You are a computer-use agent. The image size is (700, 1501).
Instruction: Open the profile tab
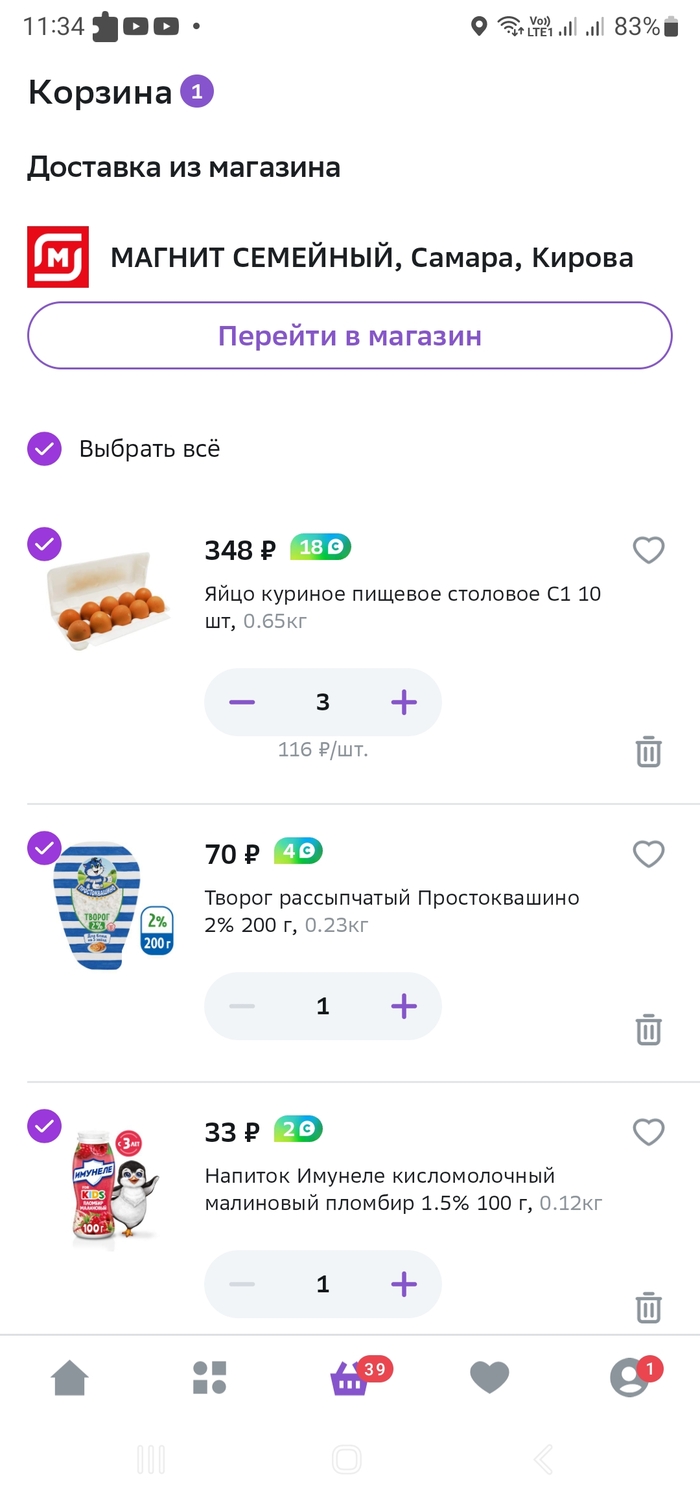pyautogui.click(x=630, y=1378)
